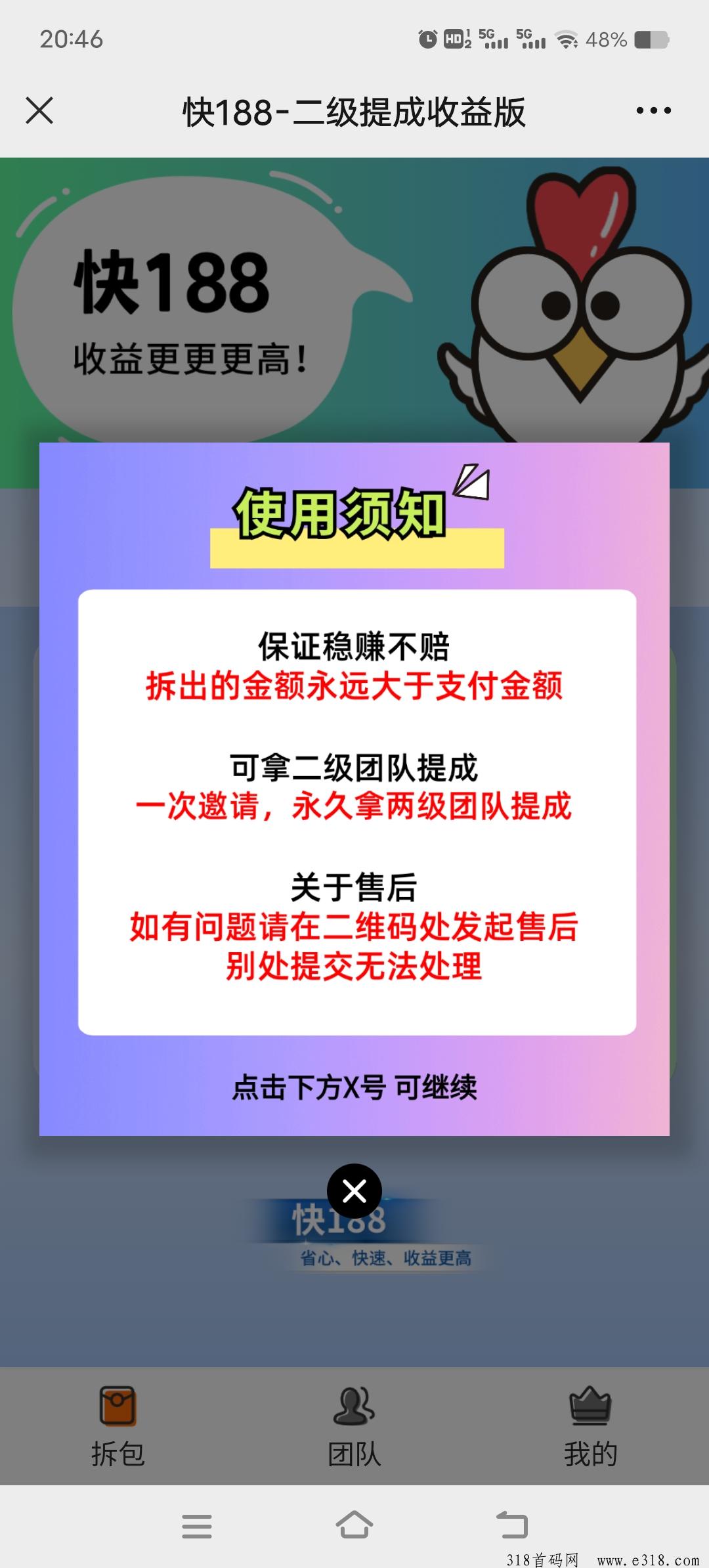
Task: Go to the system home screen
Action: pos(354,1525)
